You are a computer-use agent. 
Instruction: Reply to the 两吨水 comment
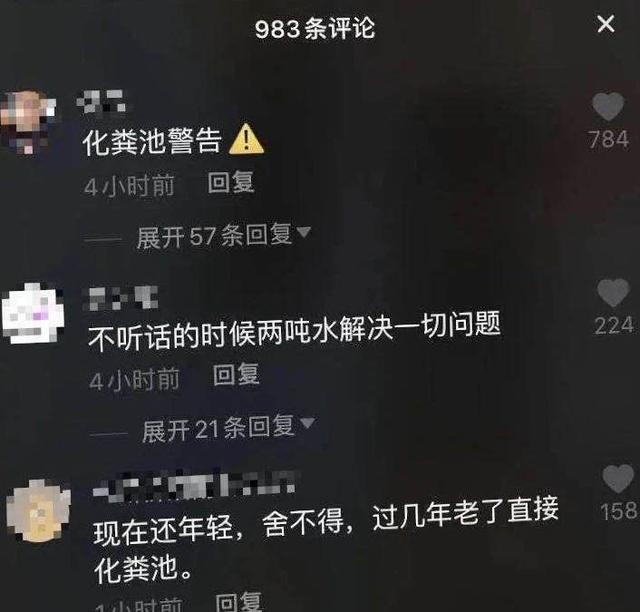[236, 375]
